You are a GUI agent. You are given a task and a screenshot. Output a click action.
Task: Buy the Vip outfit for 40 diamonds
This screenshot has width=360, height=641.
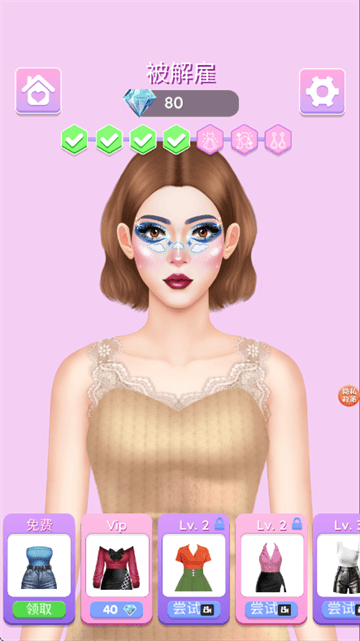coord(116,610)
